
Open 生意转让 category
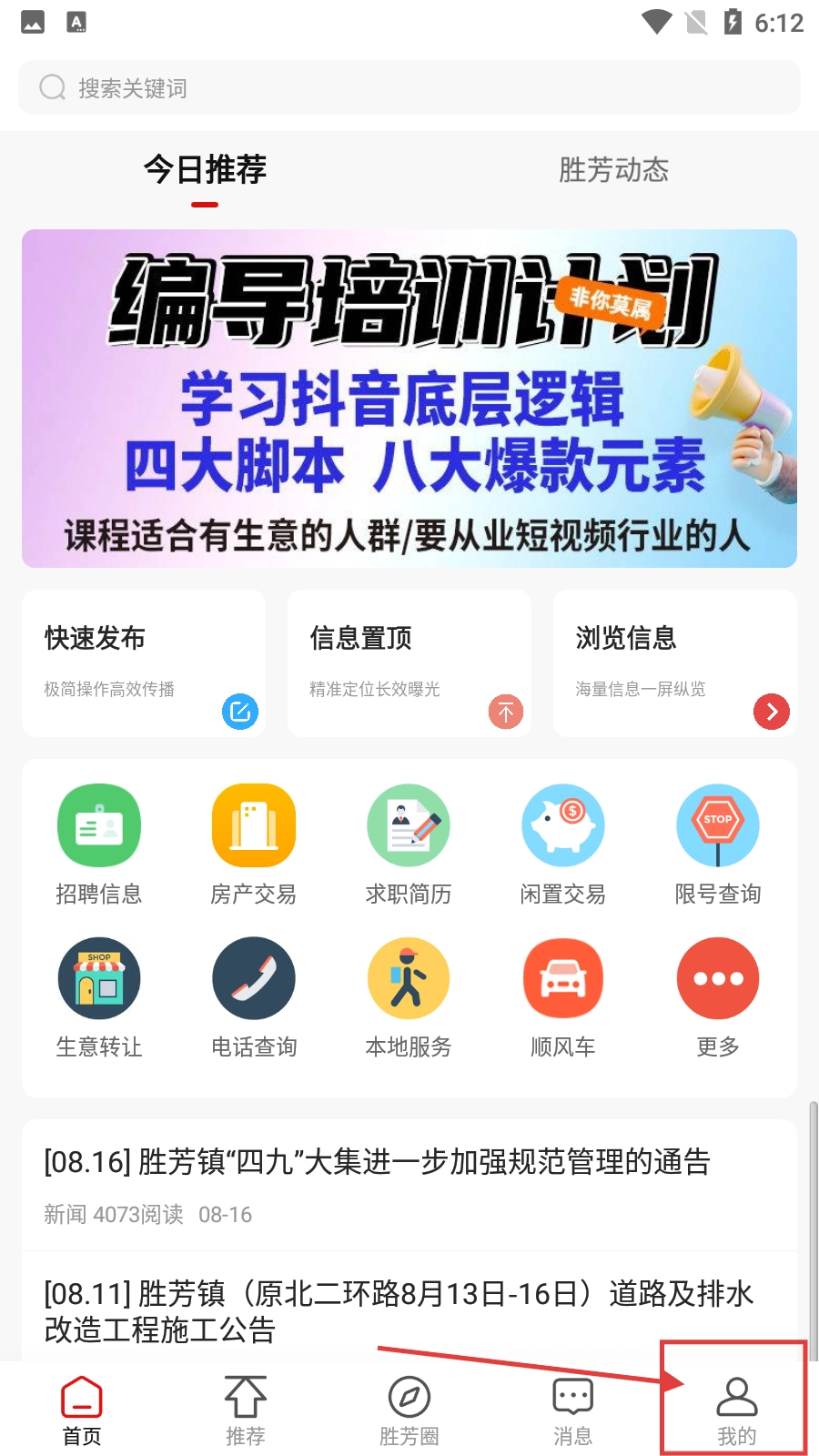(x=99, y=996)
